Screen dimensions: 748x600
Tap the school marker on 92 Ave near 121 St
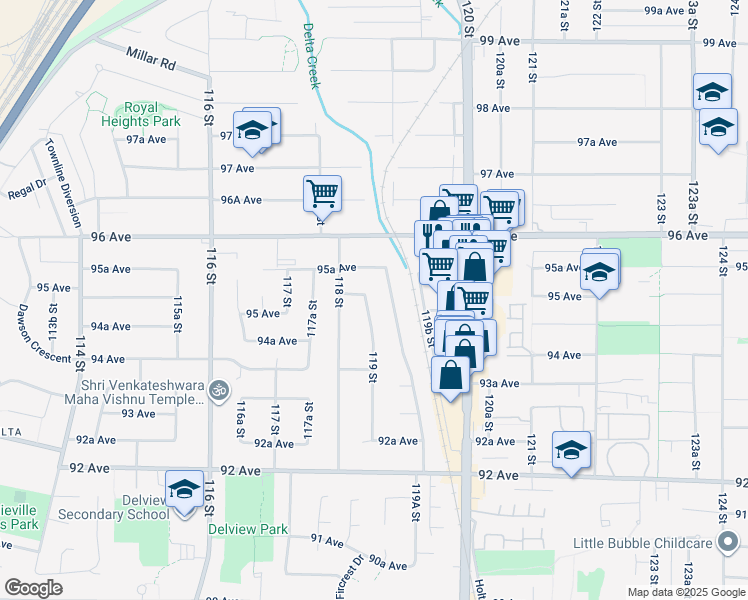pyautogui.click(x=571, y=451)
